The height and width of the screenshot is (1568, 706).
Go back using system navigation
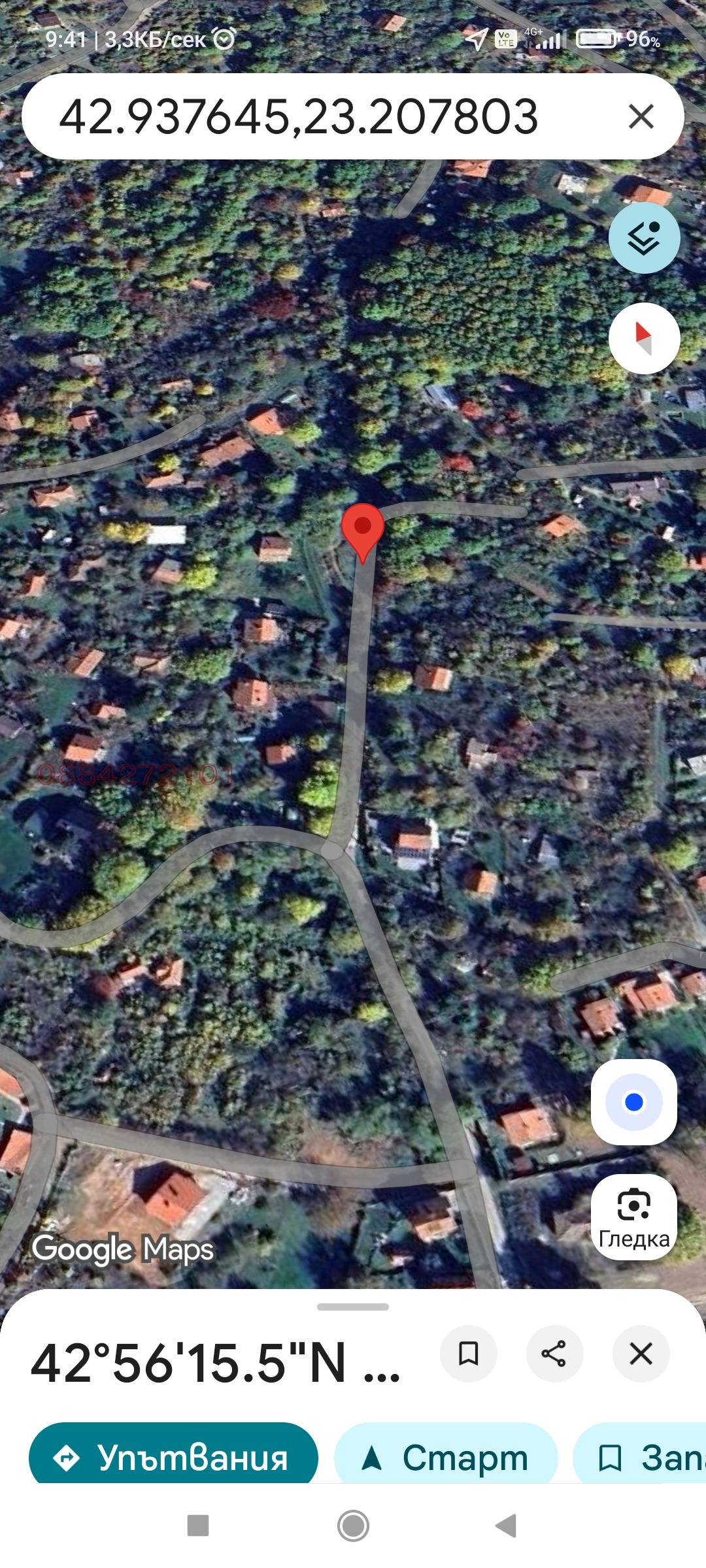tap(506, 1526)
